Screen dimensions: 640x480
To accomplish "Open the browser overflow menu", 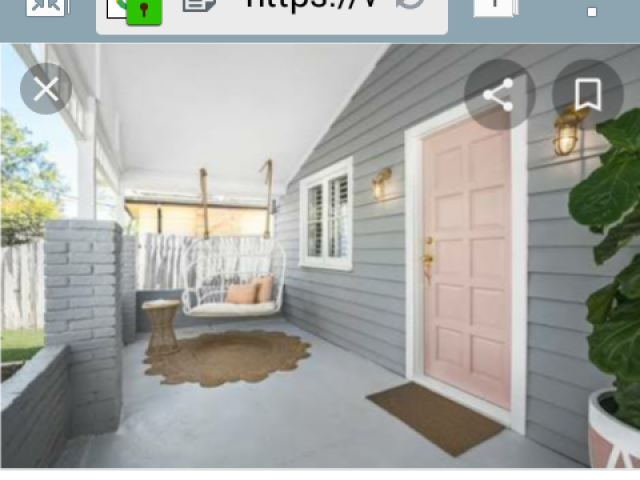I will 592,10.
